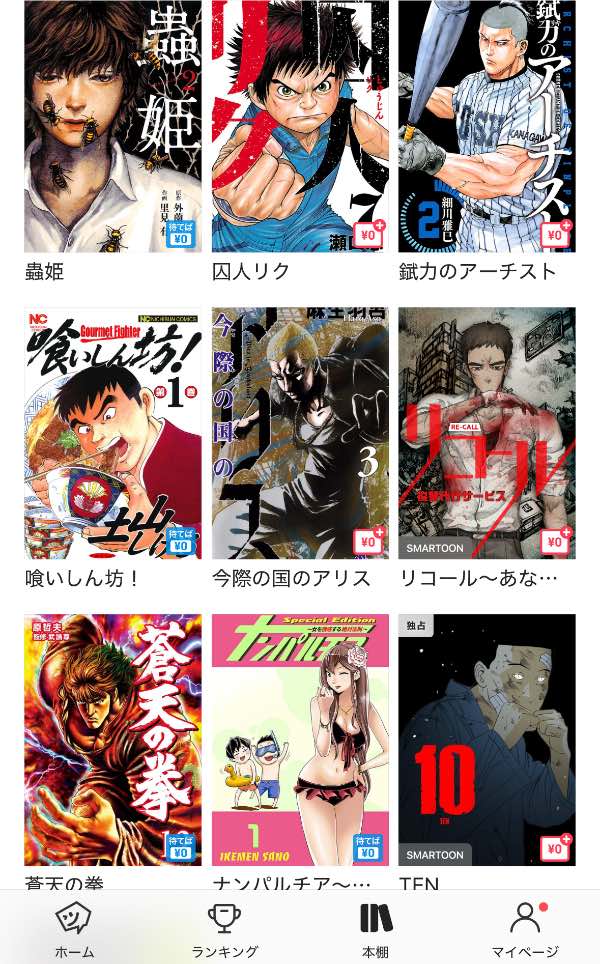The image size is (600, 964).
Task: Open the リコール SMARTOON title
Action: point(487,432)
